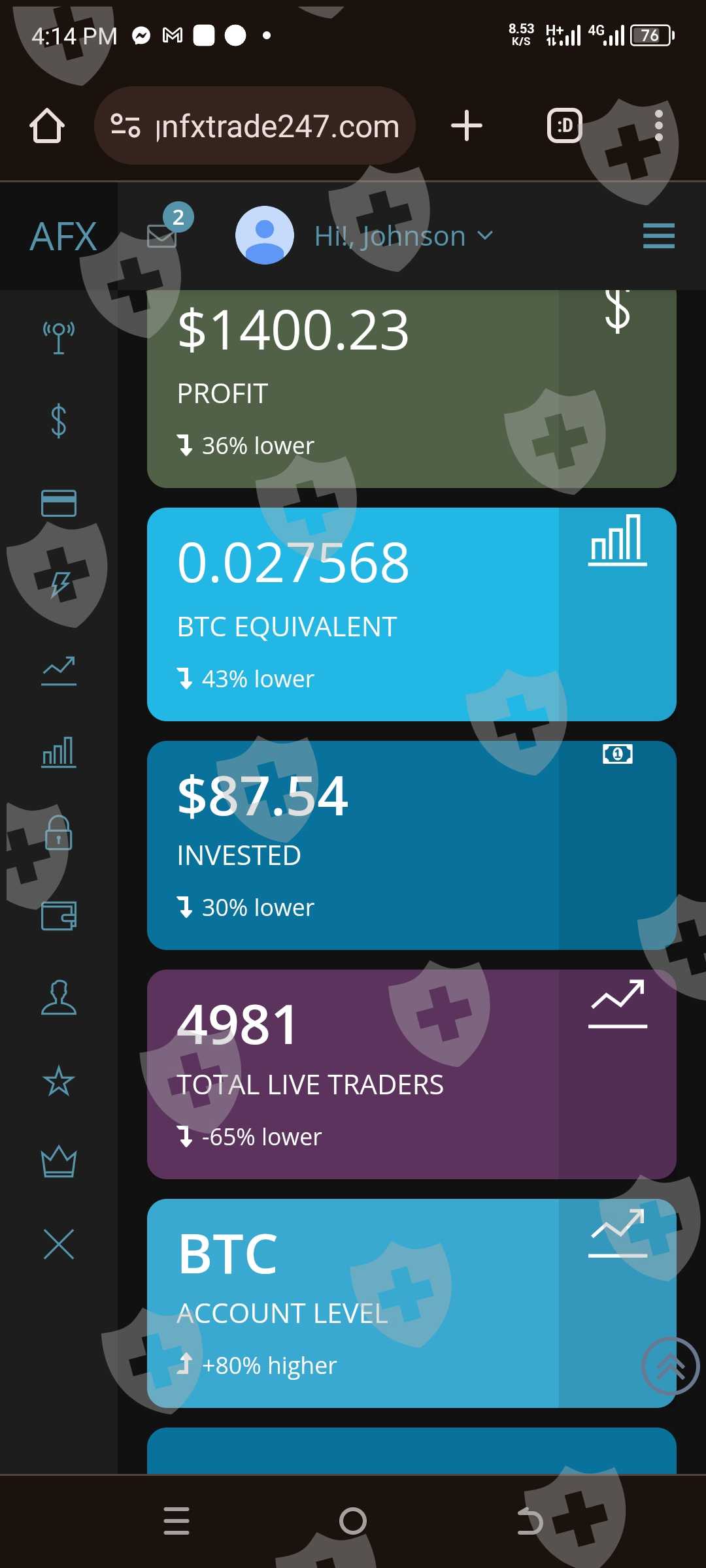The image size is (706, 1568).
Task: Open the line chart sidebar item
Action: click(x=59, y=670)
